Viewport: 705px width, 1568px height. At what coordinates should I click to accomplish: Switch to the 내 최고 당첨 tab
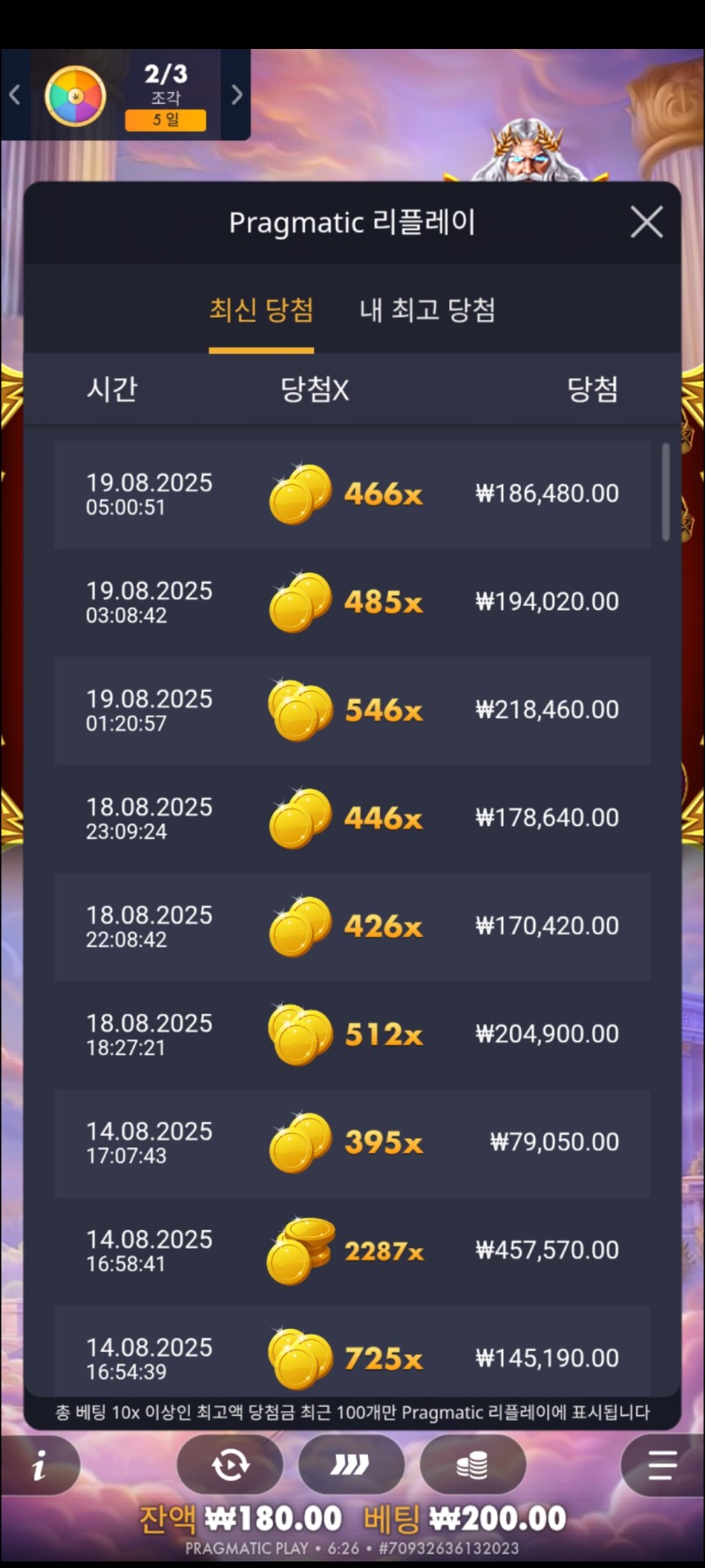[427, 310]
